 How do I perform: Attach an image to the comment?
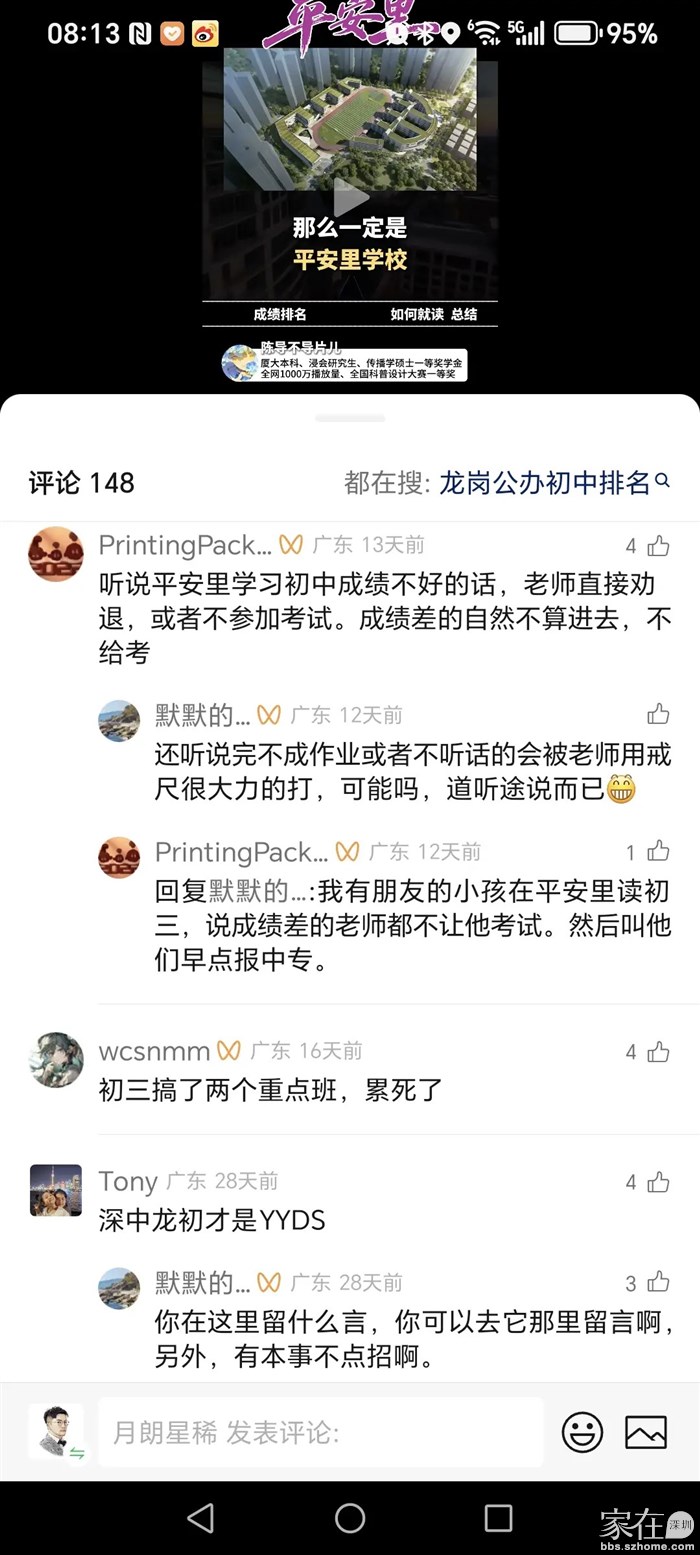coord(646,1433)
